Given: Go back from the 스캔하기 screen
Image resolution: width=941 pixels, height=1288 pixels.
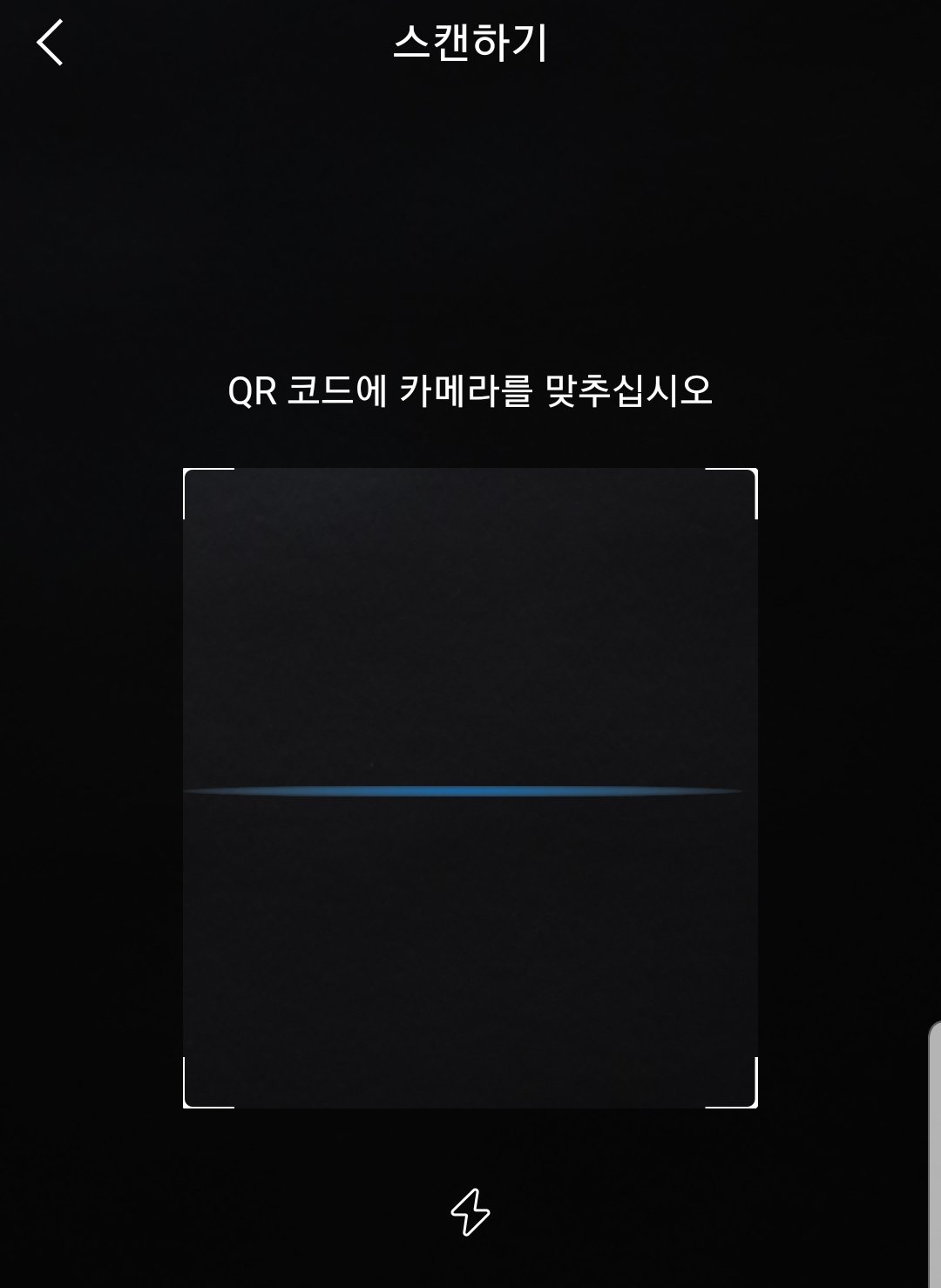Looking at the screenshot, I should [51, 43].
